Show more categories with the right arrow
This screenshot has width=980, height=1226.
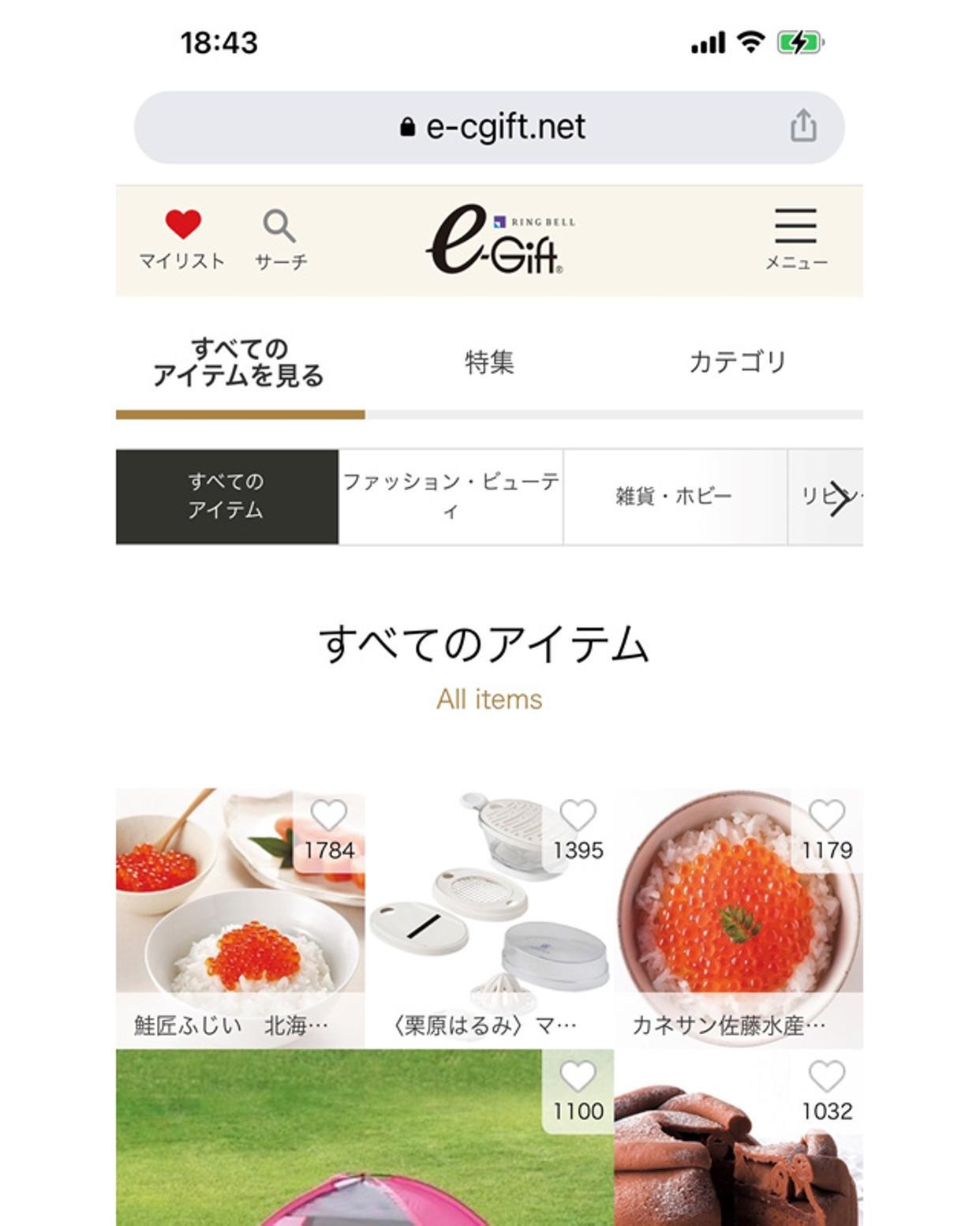(840, 498)
